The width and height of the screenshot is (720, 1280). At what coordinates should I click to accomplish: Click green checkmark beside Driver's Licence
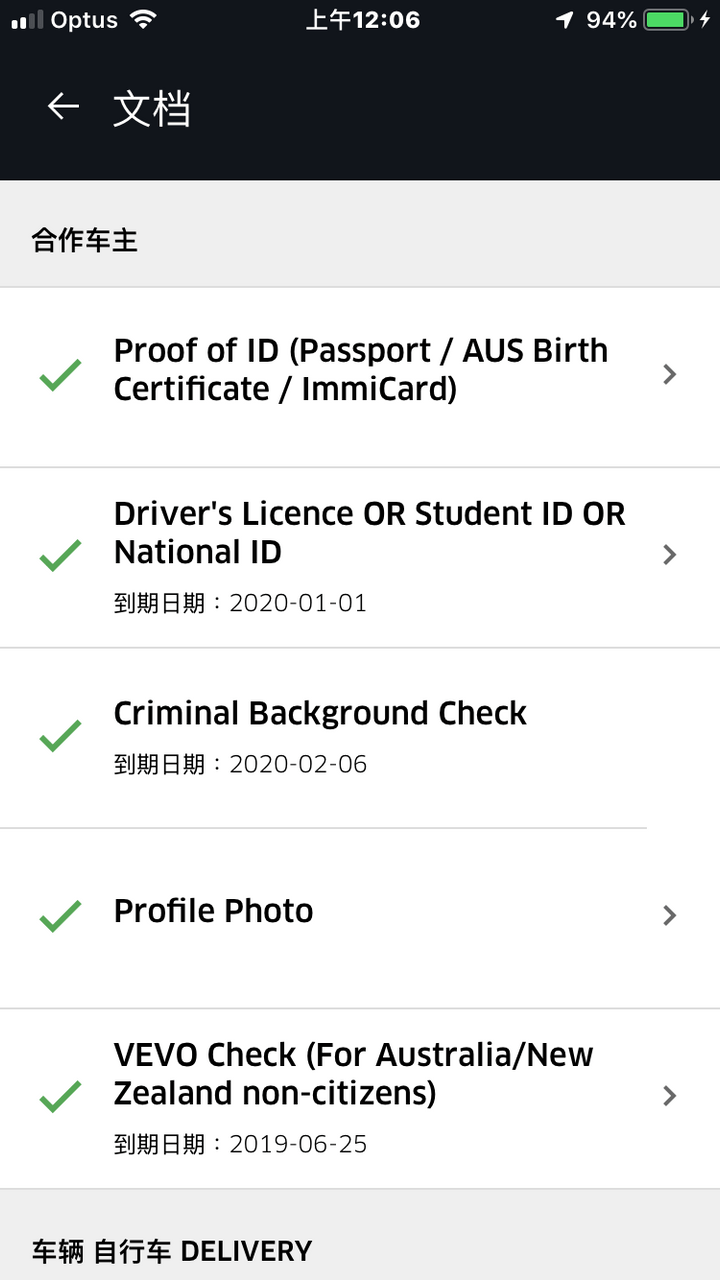59,555
